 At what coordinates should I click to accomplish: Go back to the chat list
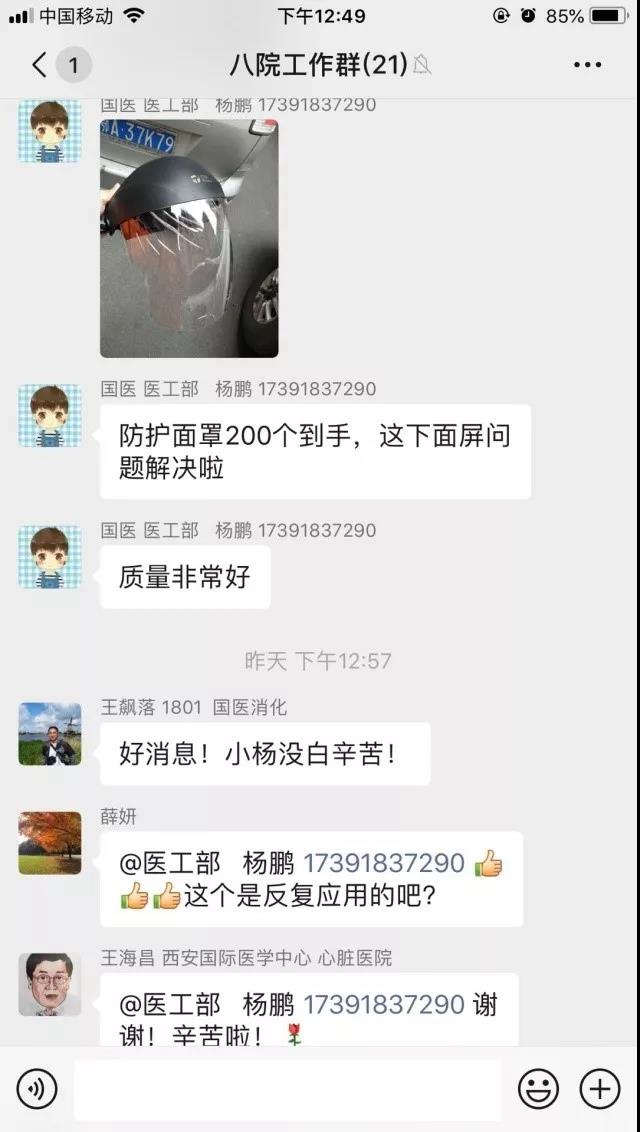[x=40, y=66]
